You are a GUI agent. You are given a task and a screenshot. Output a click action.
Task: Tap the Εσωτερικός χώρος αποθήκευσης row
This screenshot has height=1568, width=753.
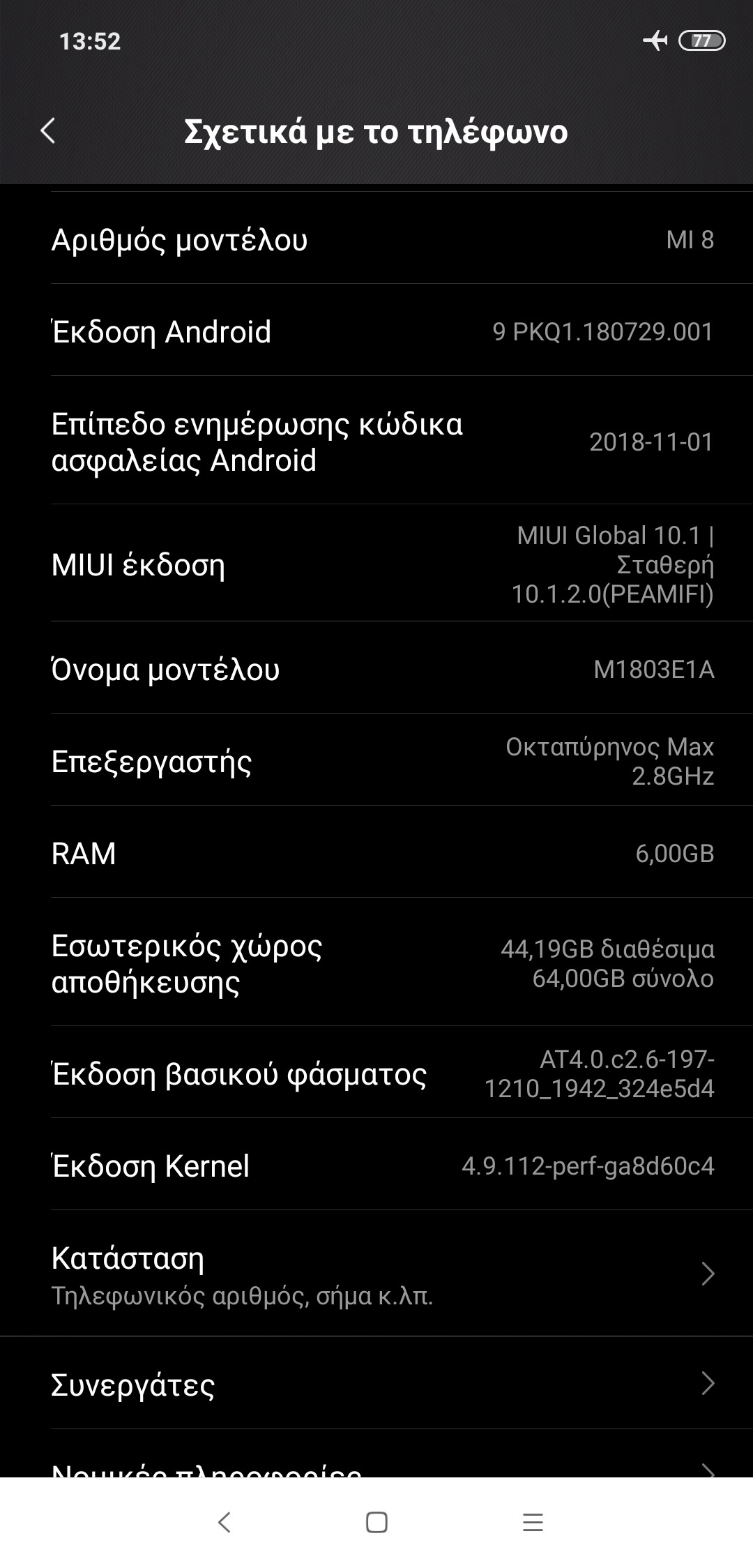[376, 963]
